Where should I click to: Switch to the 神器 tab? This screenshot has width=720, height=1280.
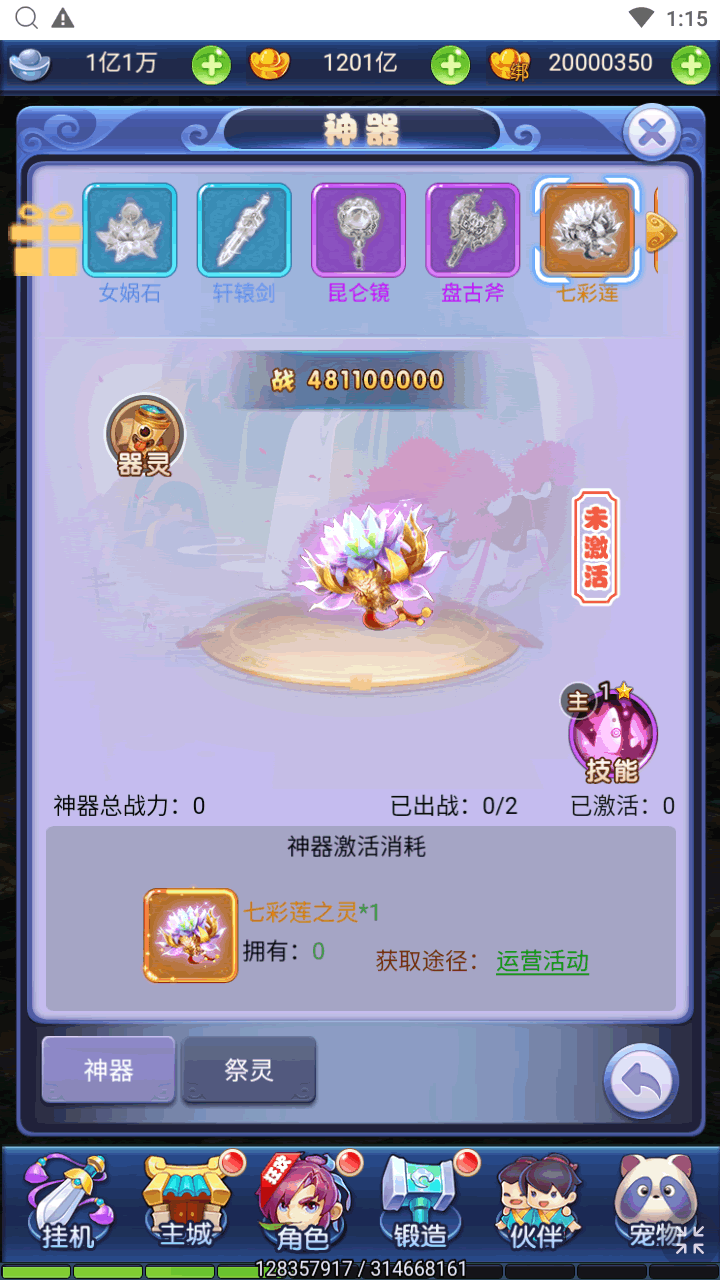pos(108,1070)
